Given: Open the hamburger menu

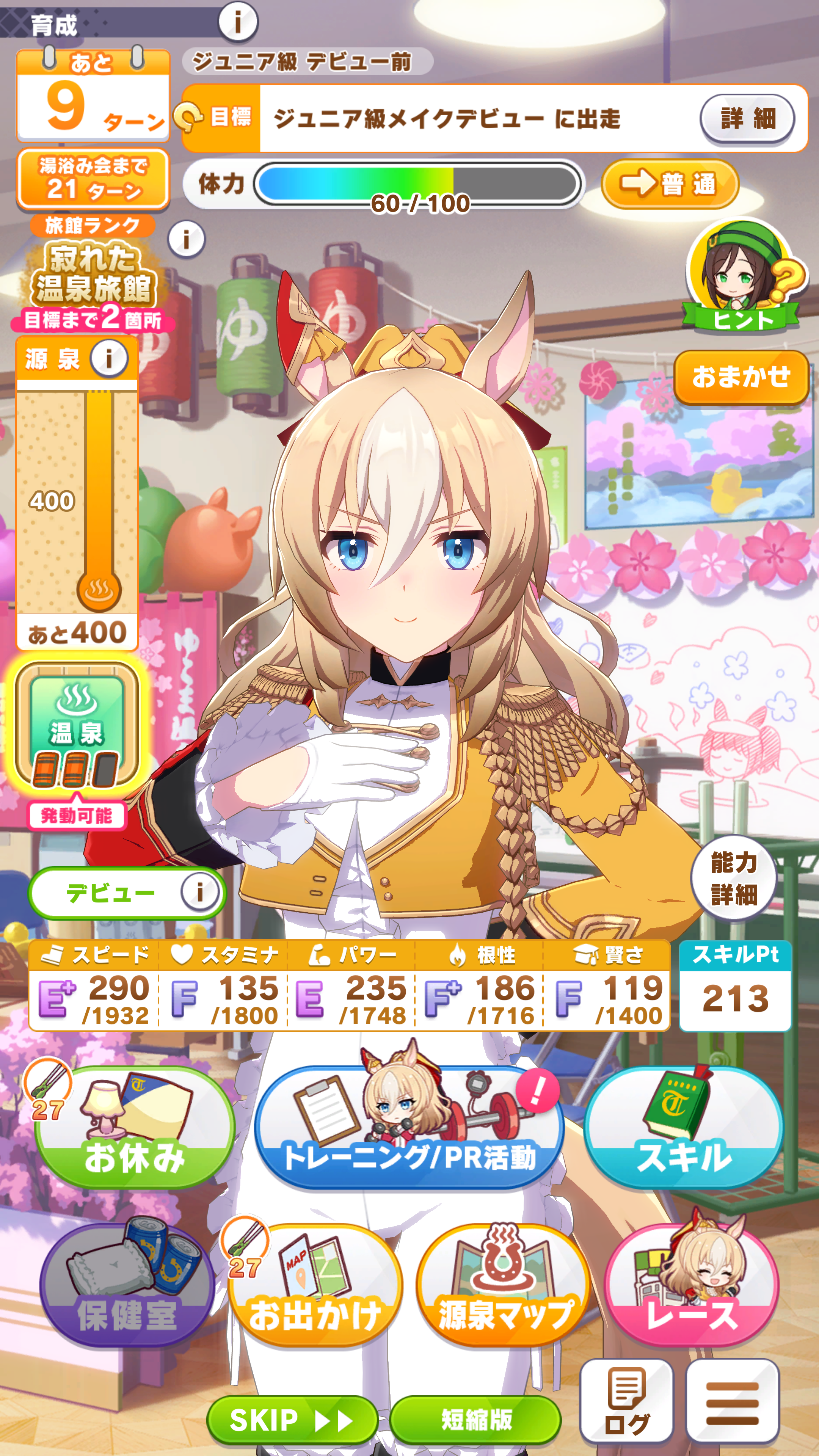Looking at the screenshot, I should pos(733,1401).
